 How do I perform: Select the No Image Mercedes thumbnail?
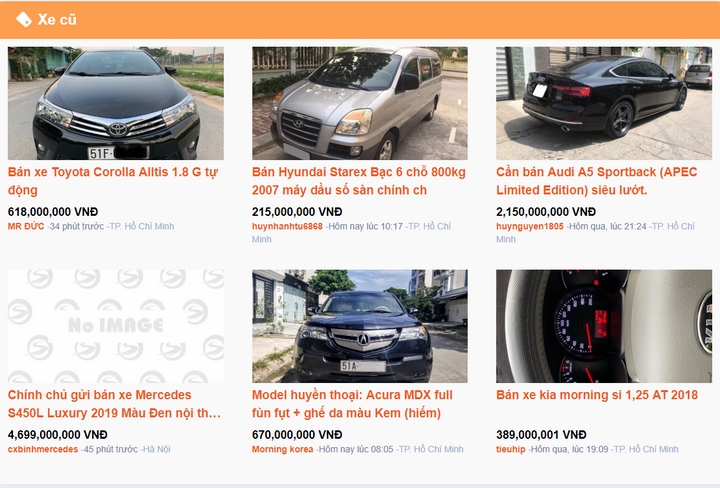pos(116,326)
